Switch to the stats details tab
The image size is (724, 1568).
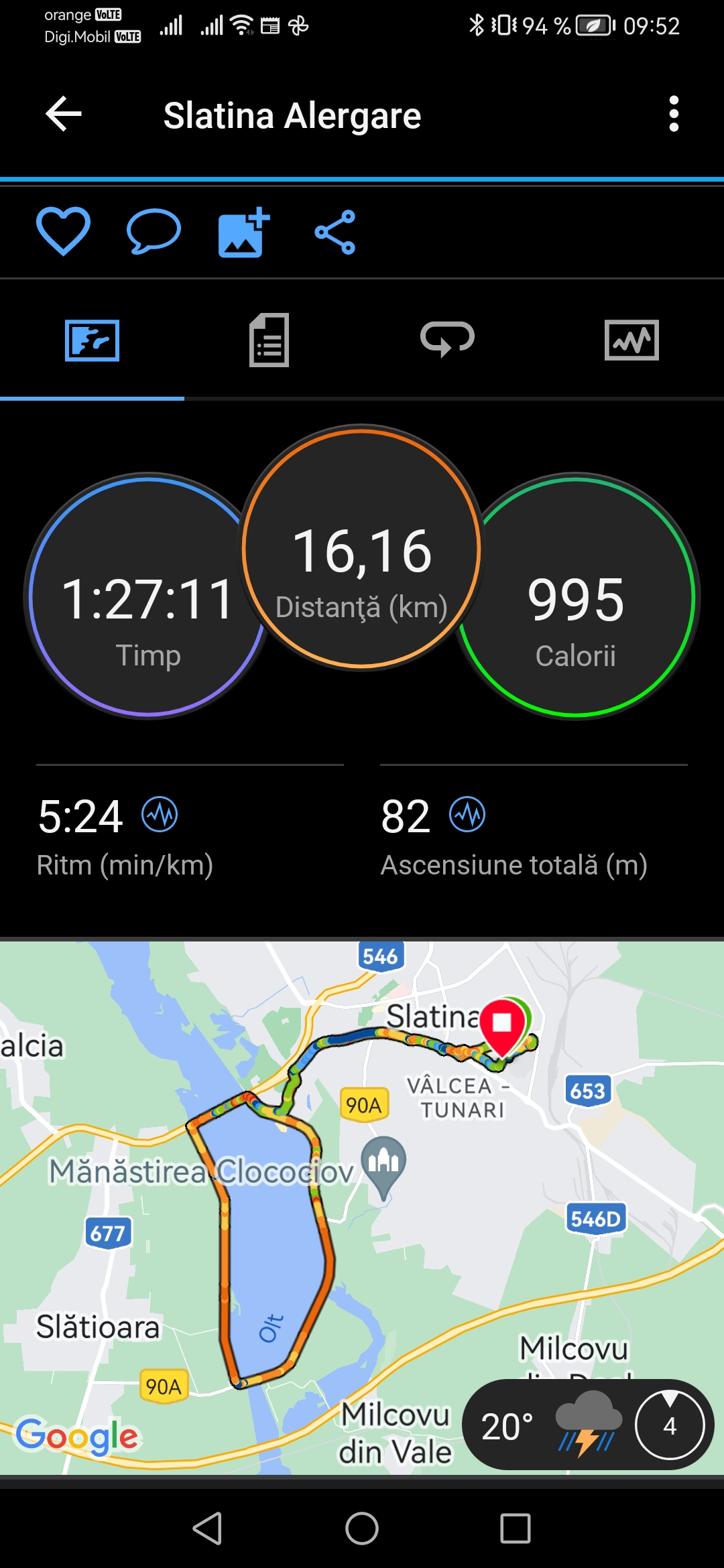(x=269, y=340)
